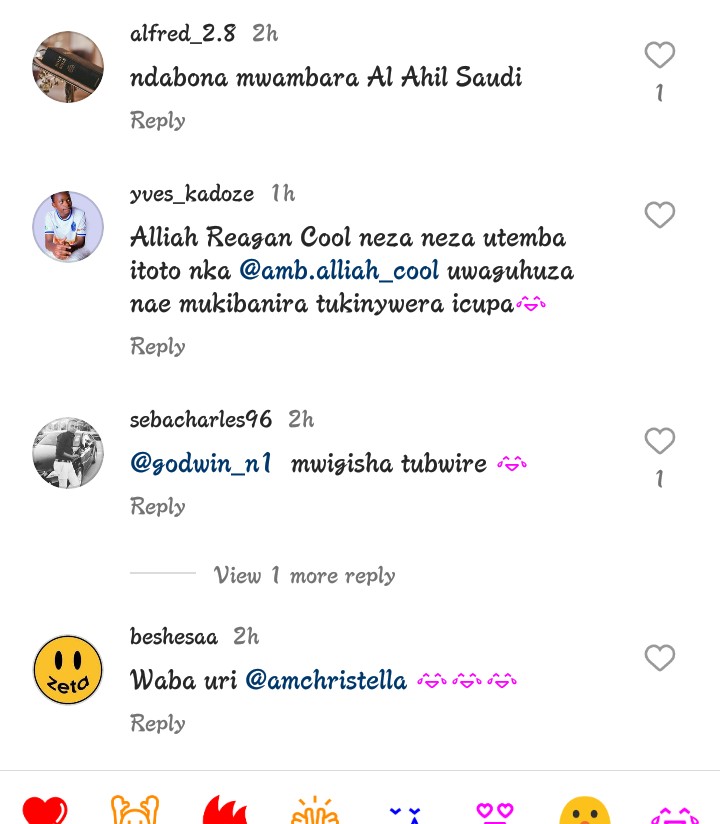The width and height of the screenshot is (720, 824).
Task: Open alfred_2.8's profile picture
Action: [x=68, y=67]
